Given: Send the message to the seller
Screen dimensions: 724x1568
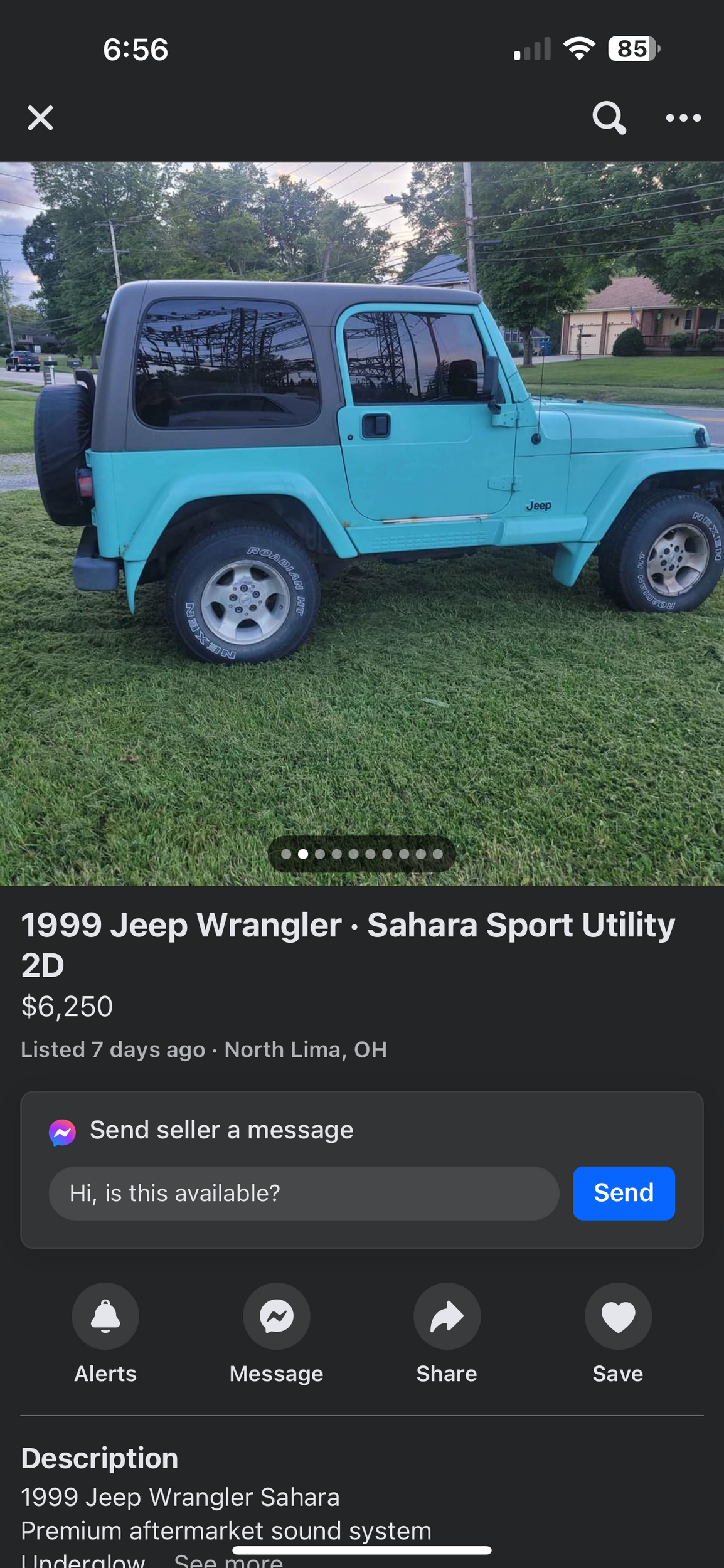Looking at the screenshot, I should coord(623,1193).
